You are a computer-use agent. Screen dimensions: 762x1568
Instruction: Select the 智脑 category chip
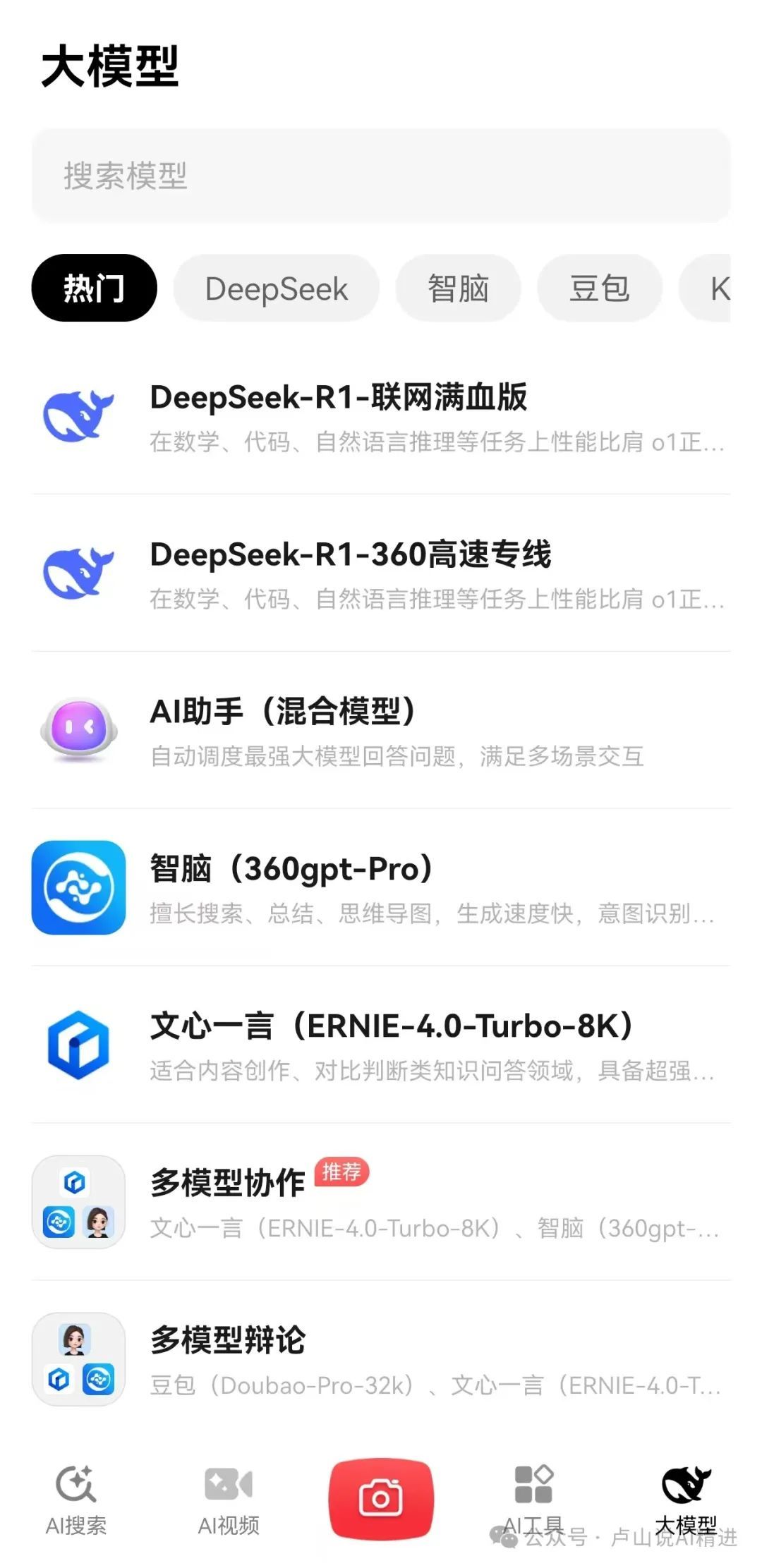[458, 288]
